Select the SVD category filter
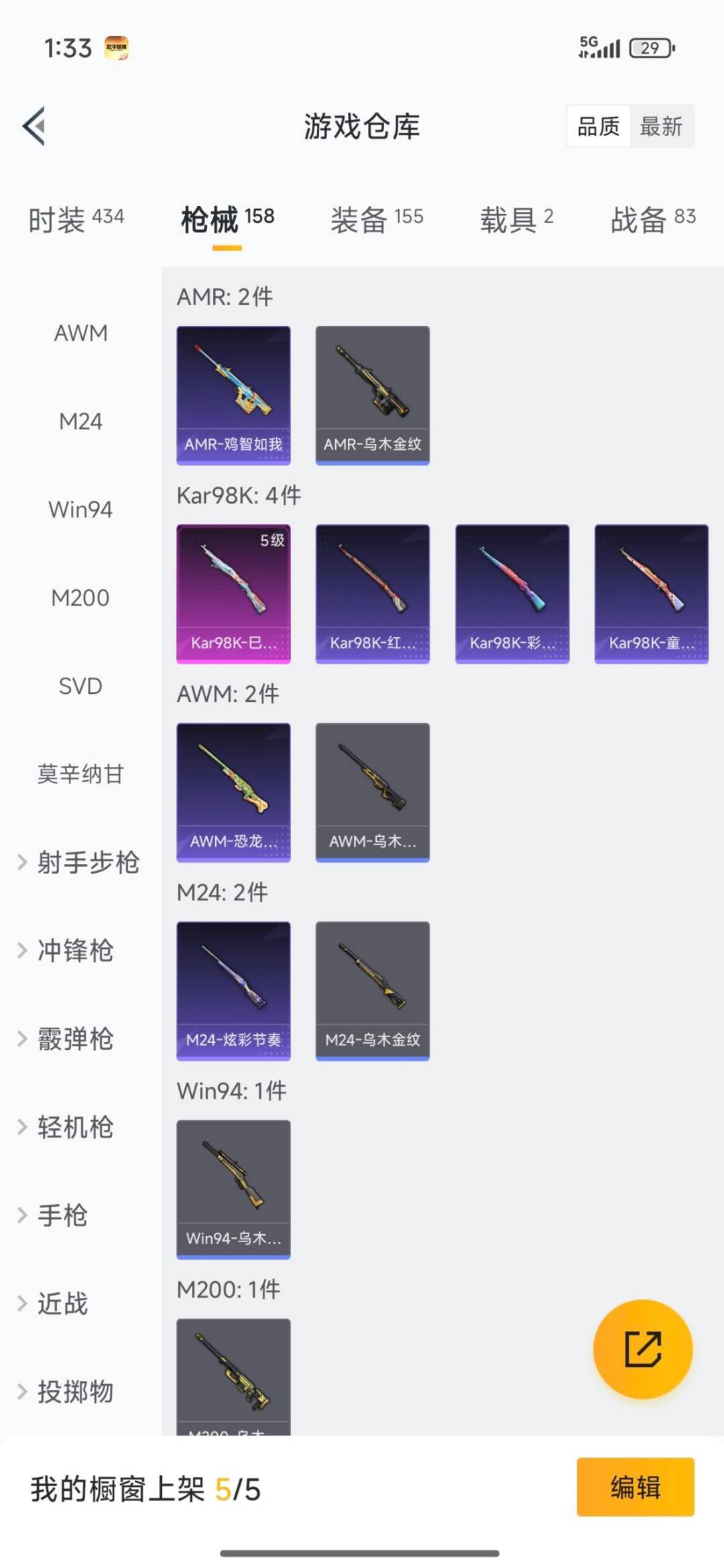Viewport: 724px width, 1568px height. coord(80,686)
